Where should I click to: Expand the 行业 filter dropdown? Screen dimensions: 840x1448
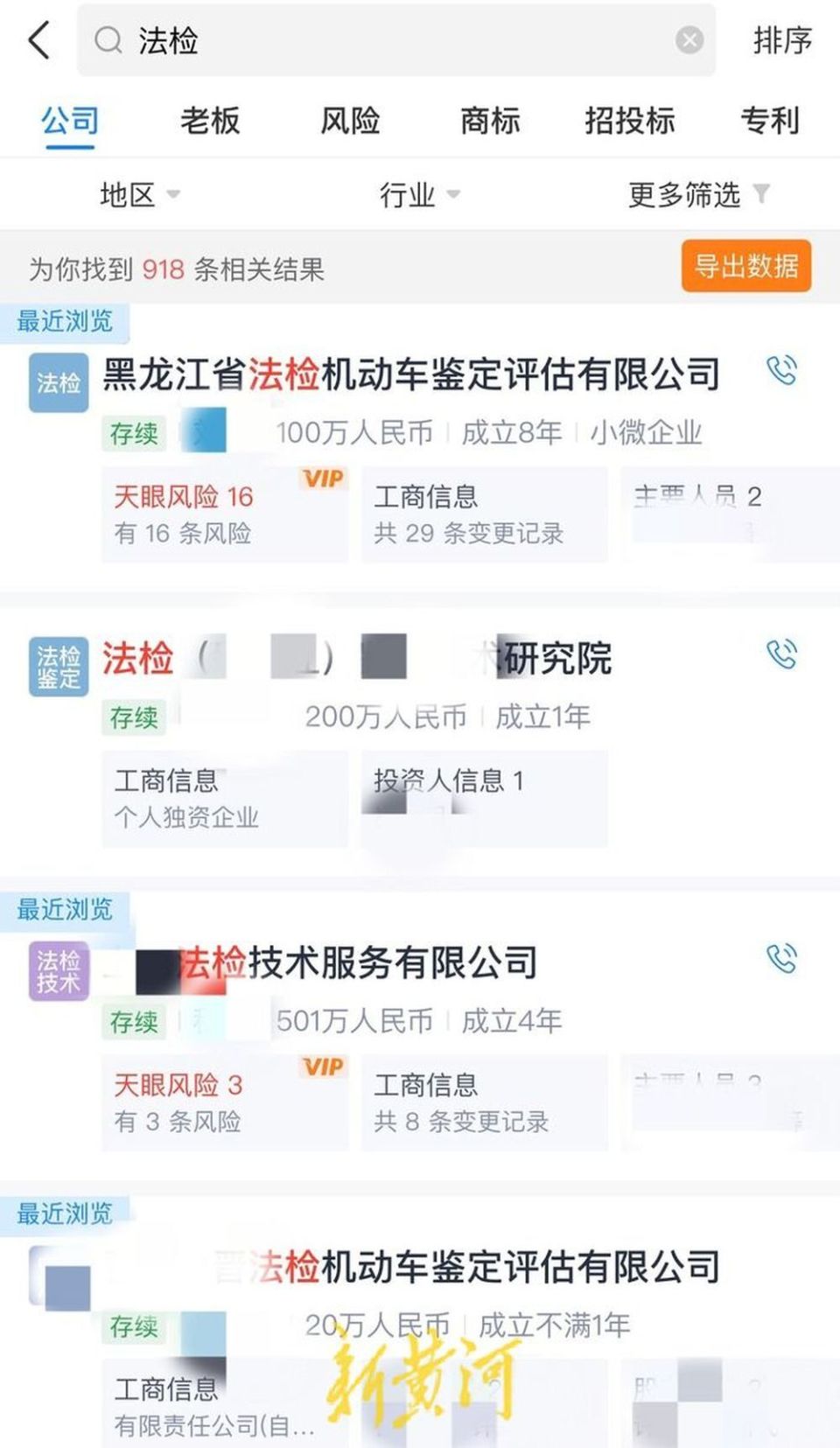pyautogui.click(x=420, y=194)
